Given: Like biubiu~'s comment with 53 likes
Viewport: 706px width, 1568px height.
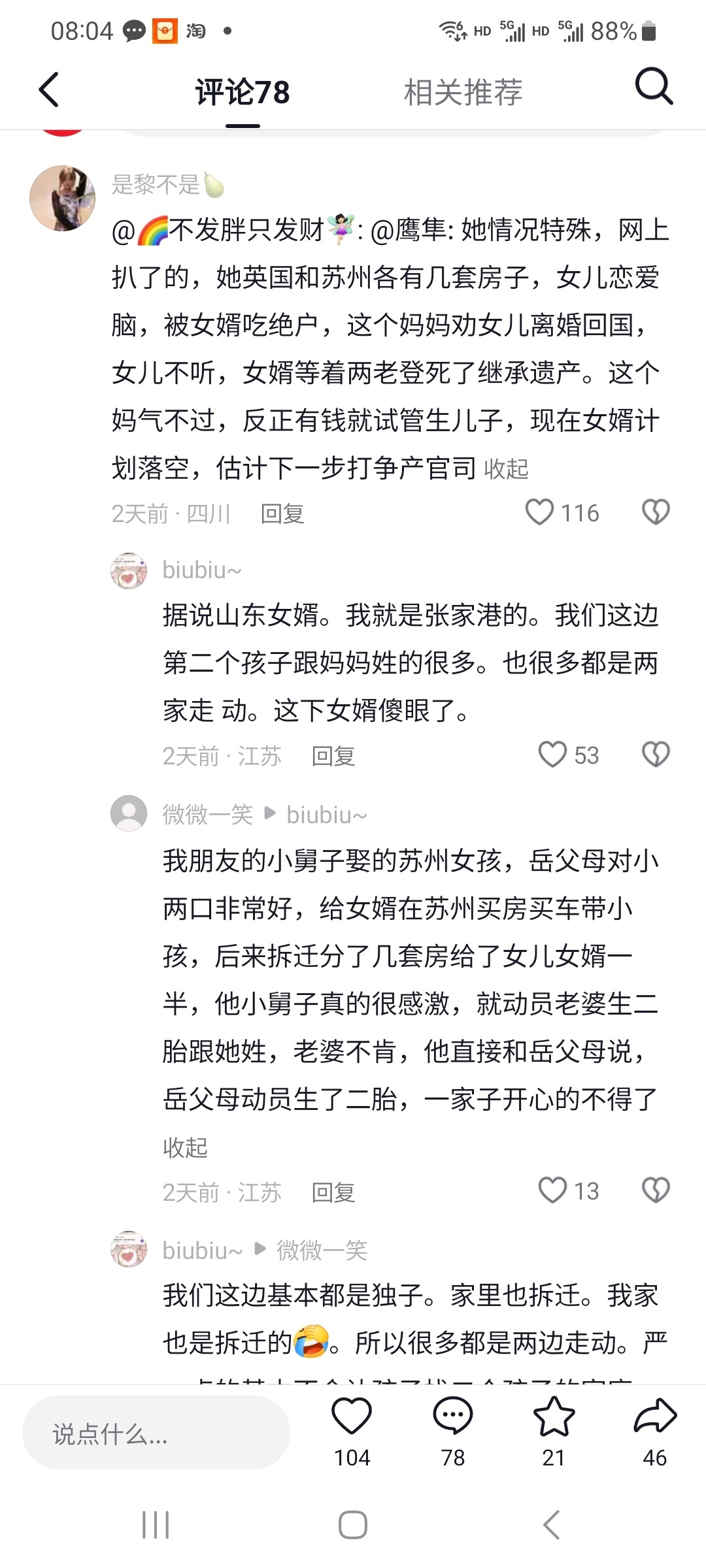Looking at the screenshot, I should [x=552, y=755].
